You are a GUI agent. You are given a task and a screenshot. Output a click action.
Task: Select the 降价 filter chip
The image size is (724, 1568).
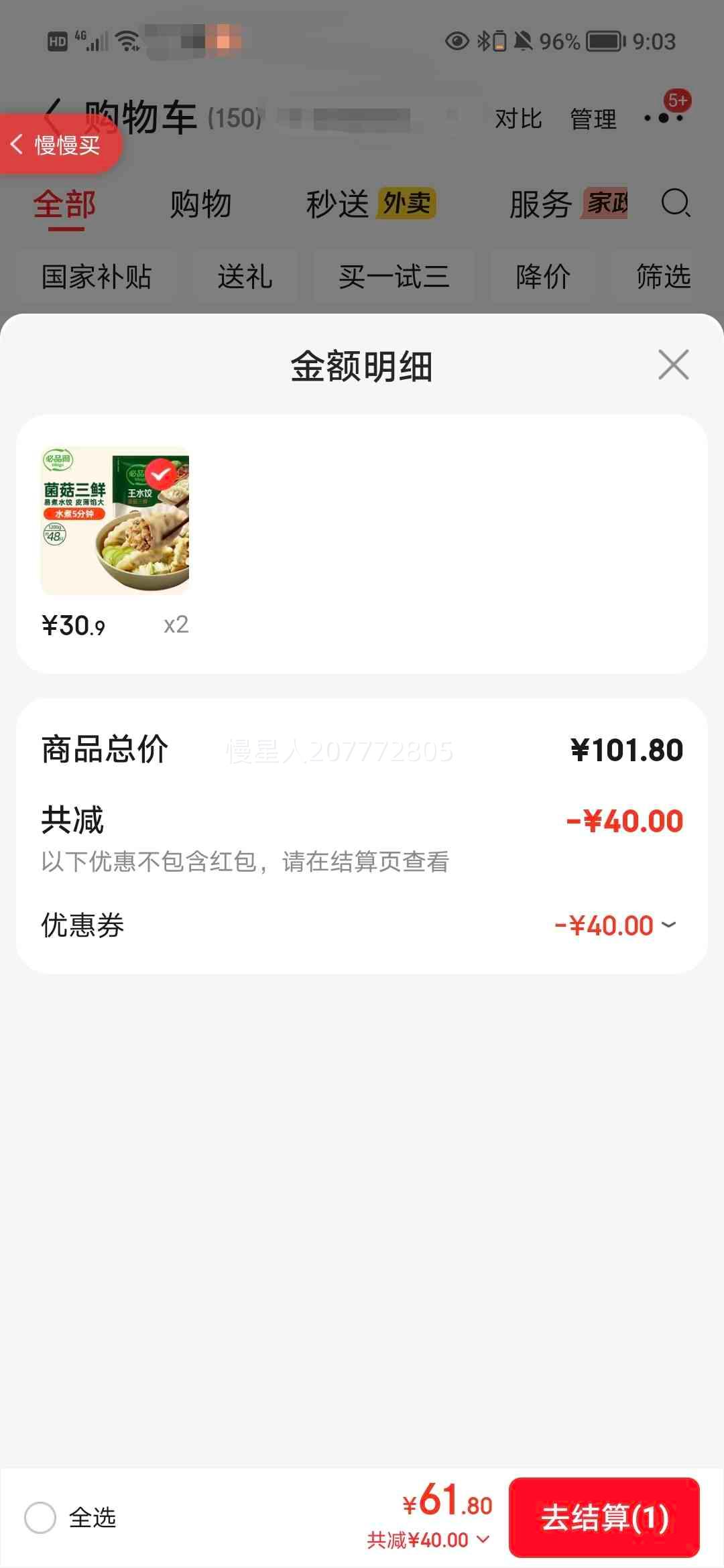(543, 277)
